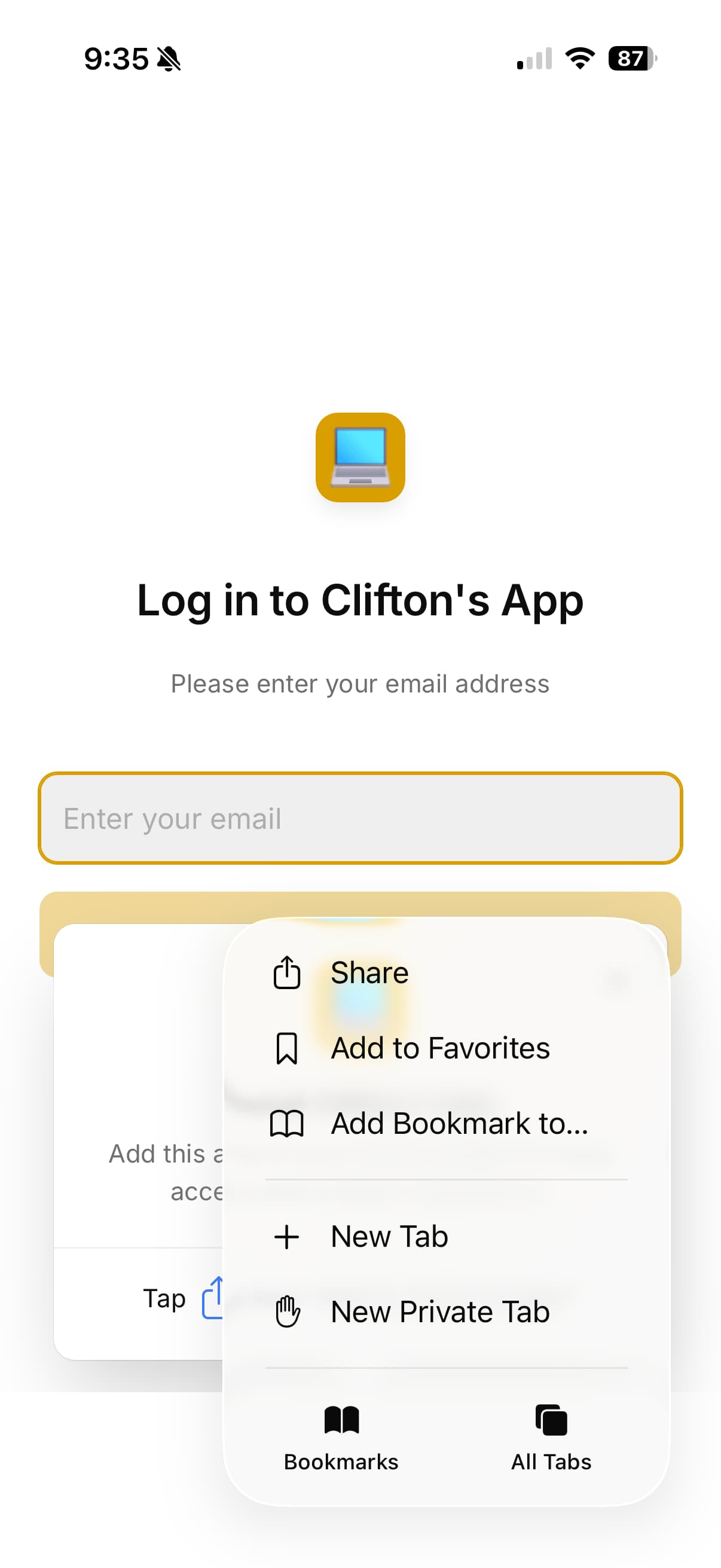Select Add Bookmark to… option
Screen dimensions: 721x1568
(x=459, y=1124)
